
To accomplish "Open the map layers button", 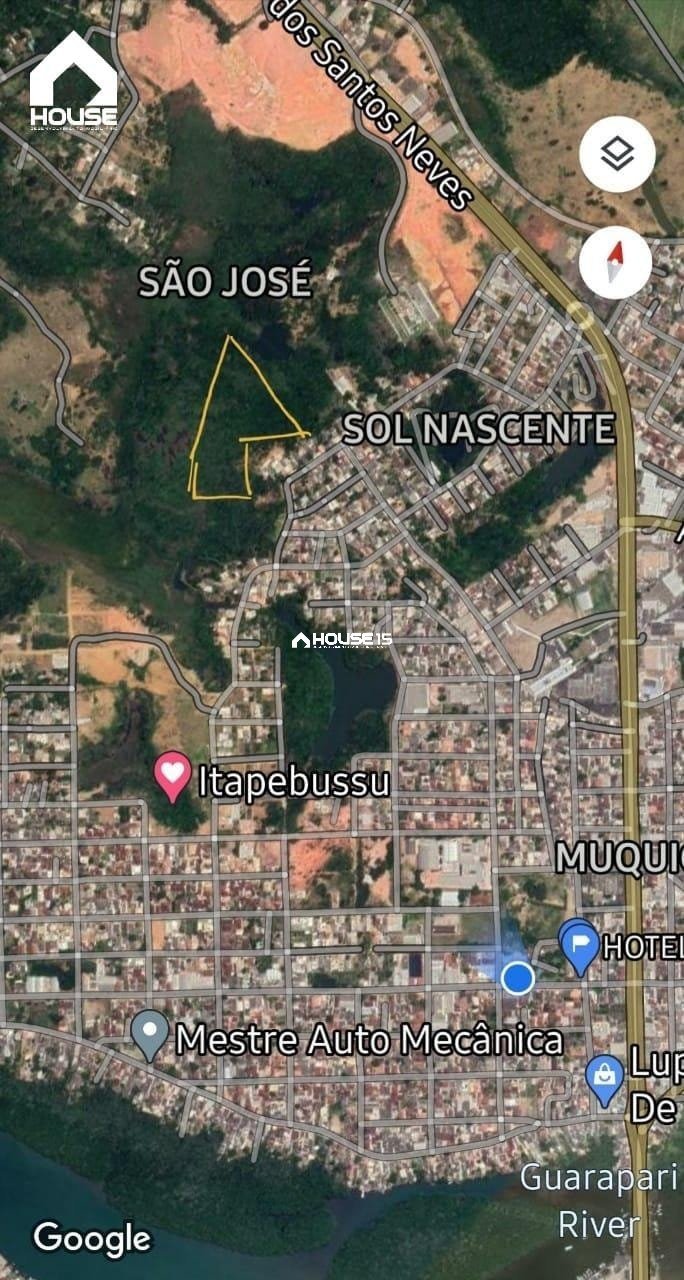I will pyautogui.click(x=617, y=154).
